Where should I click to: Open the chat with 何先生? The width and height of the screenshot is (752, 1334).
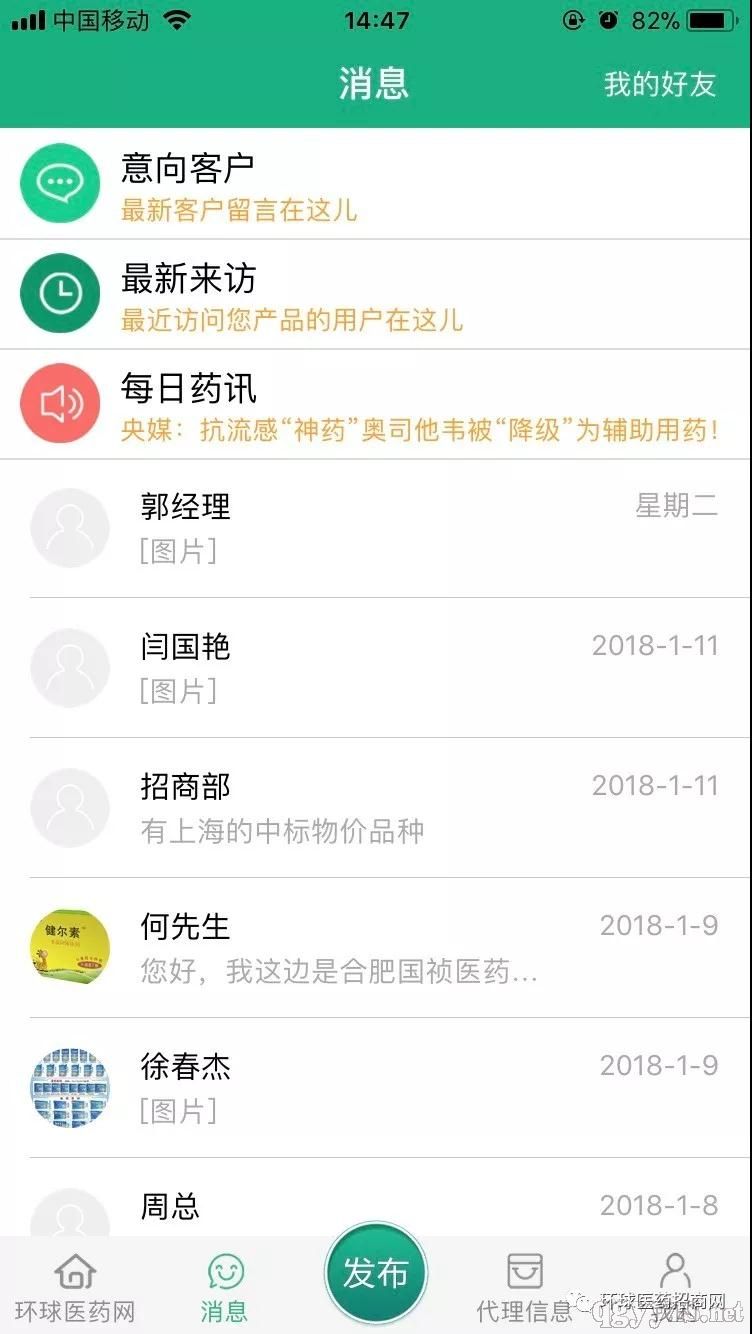[x=376, y=948]
